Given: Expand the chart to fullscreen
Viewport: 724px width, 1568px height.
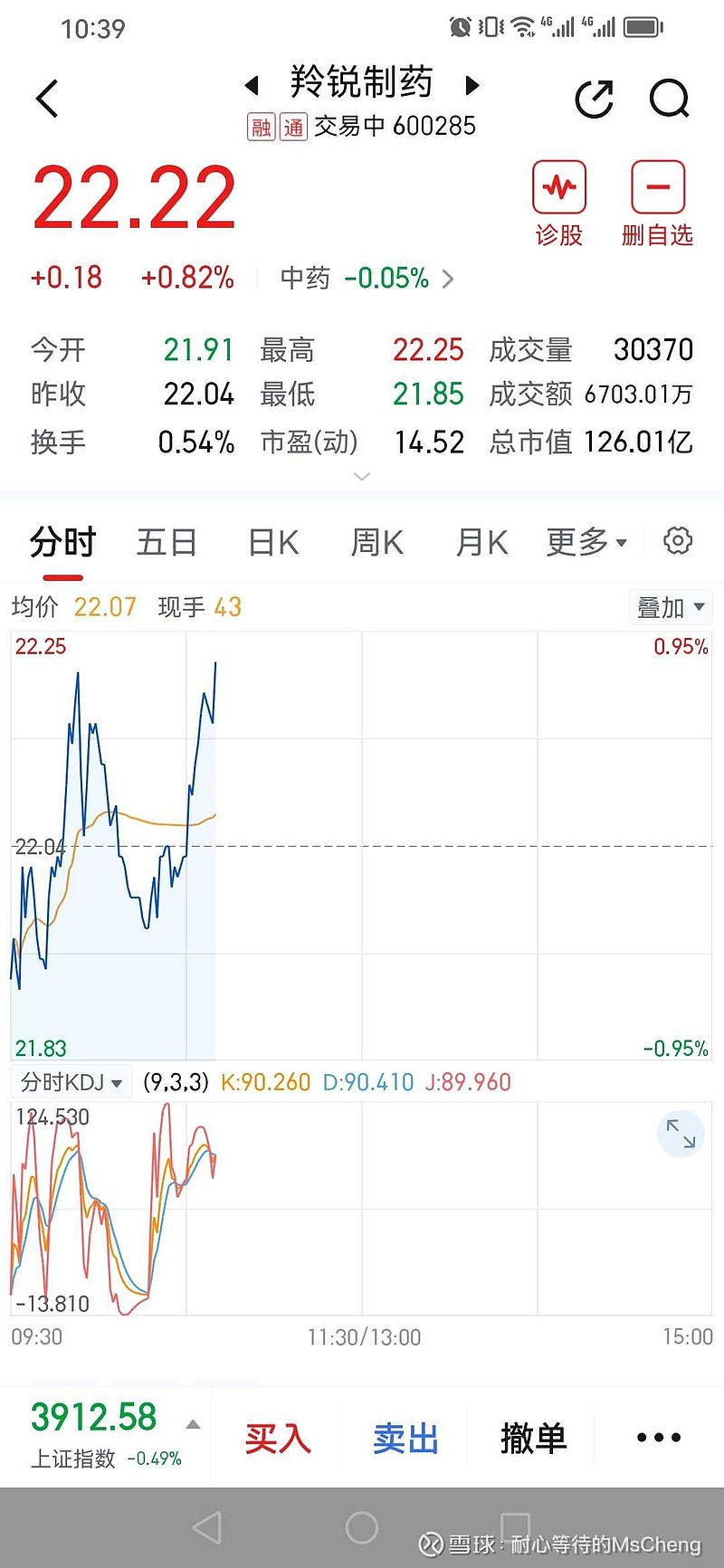Looking at the screenshot, I should (x=681, y=1134).
